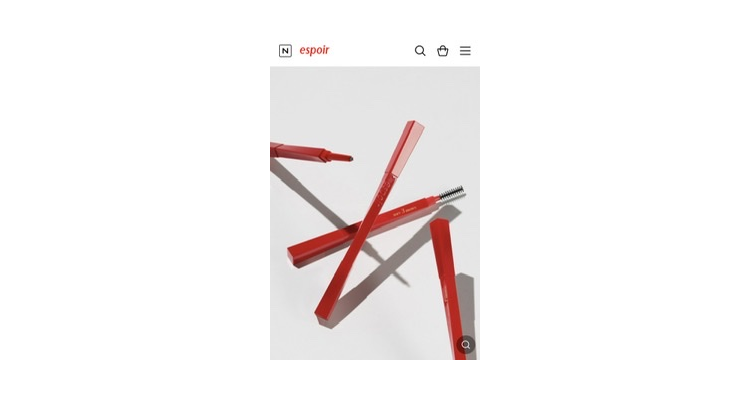Open the shopping basket
750x400 pixels.
[443, 51]
